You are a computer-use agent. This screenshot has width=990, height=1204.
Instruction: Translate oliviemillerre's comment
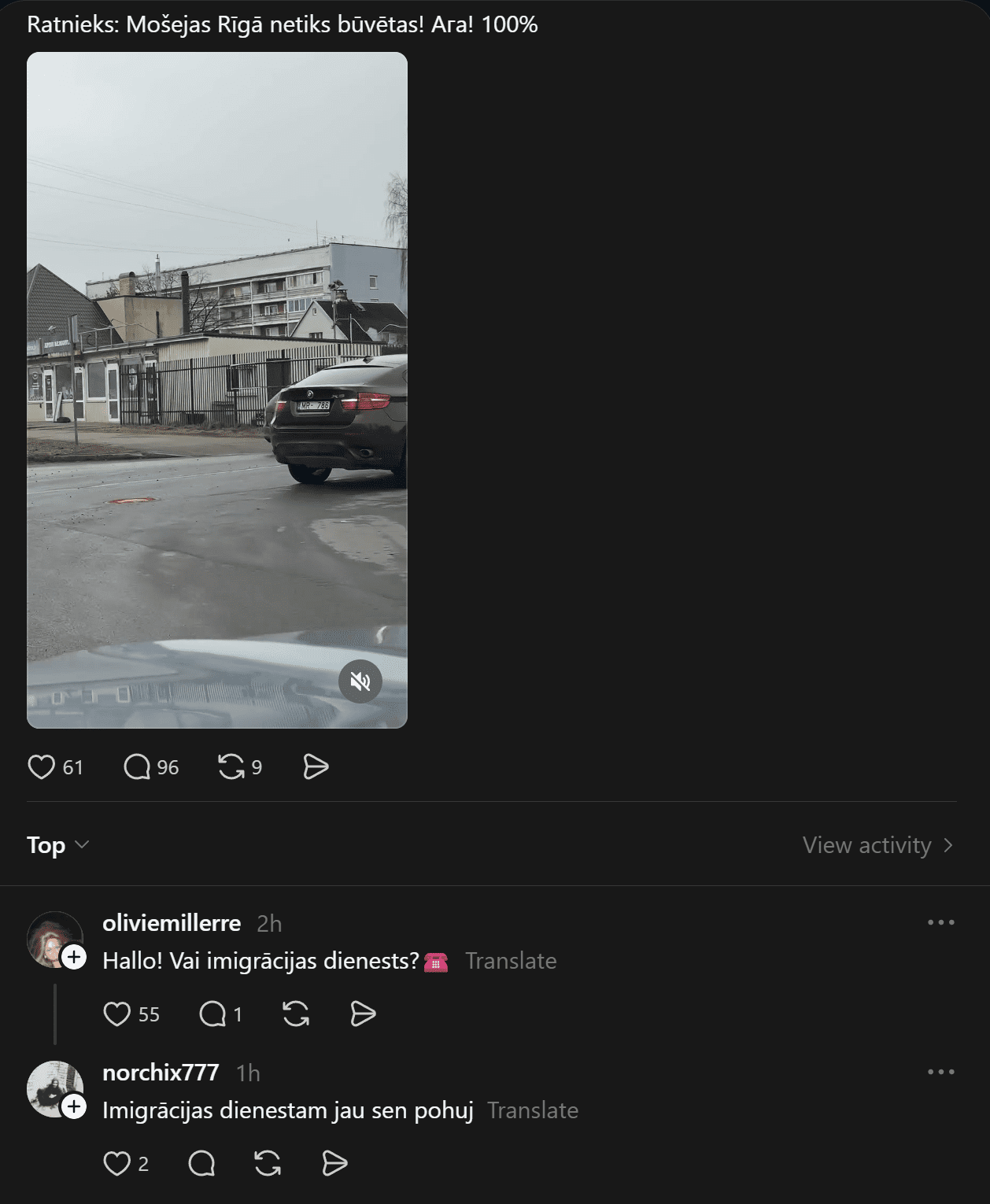511,961
